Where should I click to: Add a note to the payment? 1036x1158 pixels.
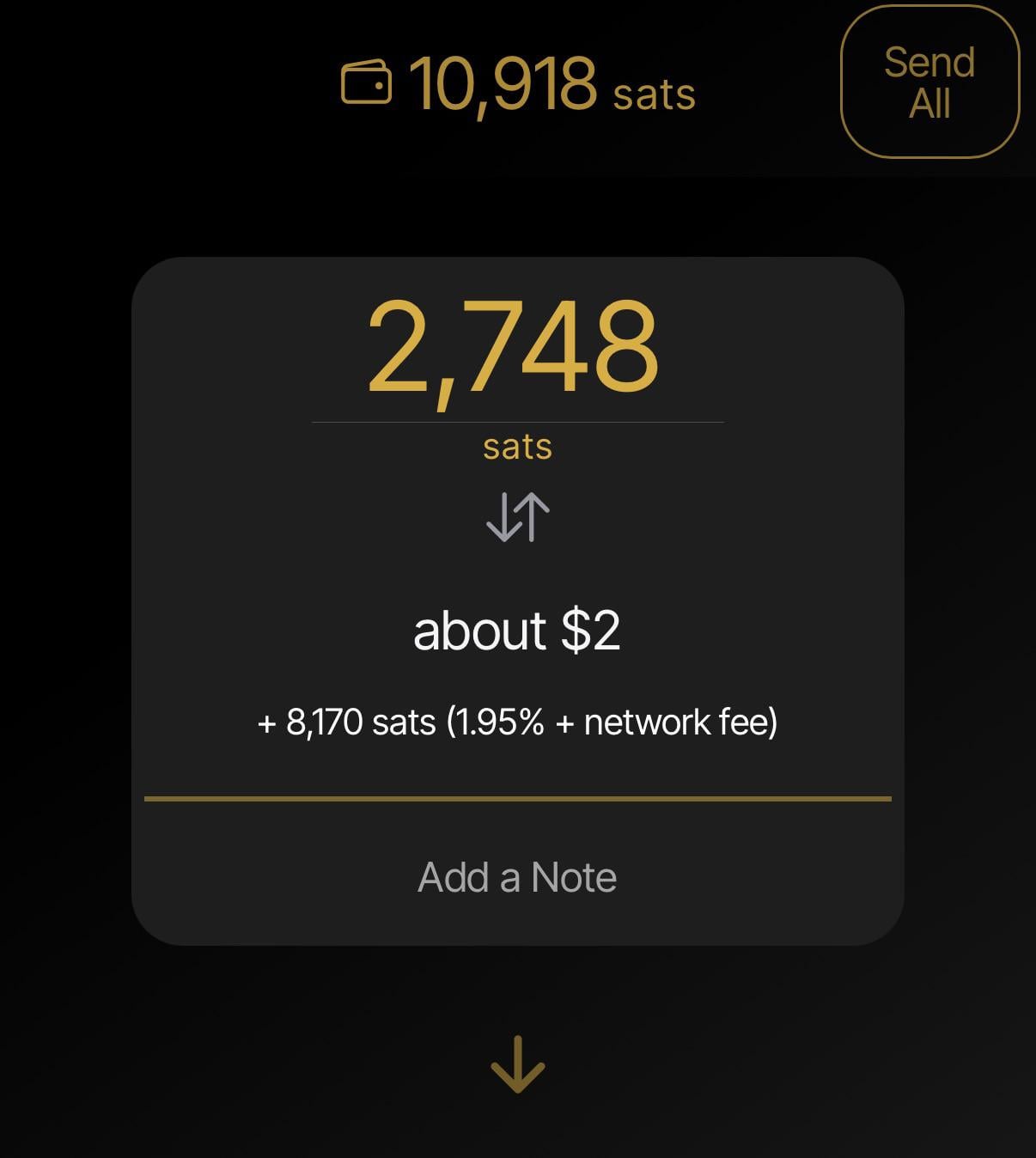click(x=517, y=877)
